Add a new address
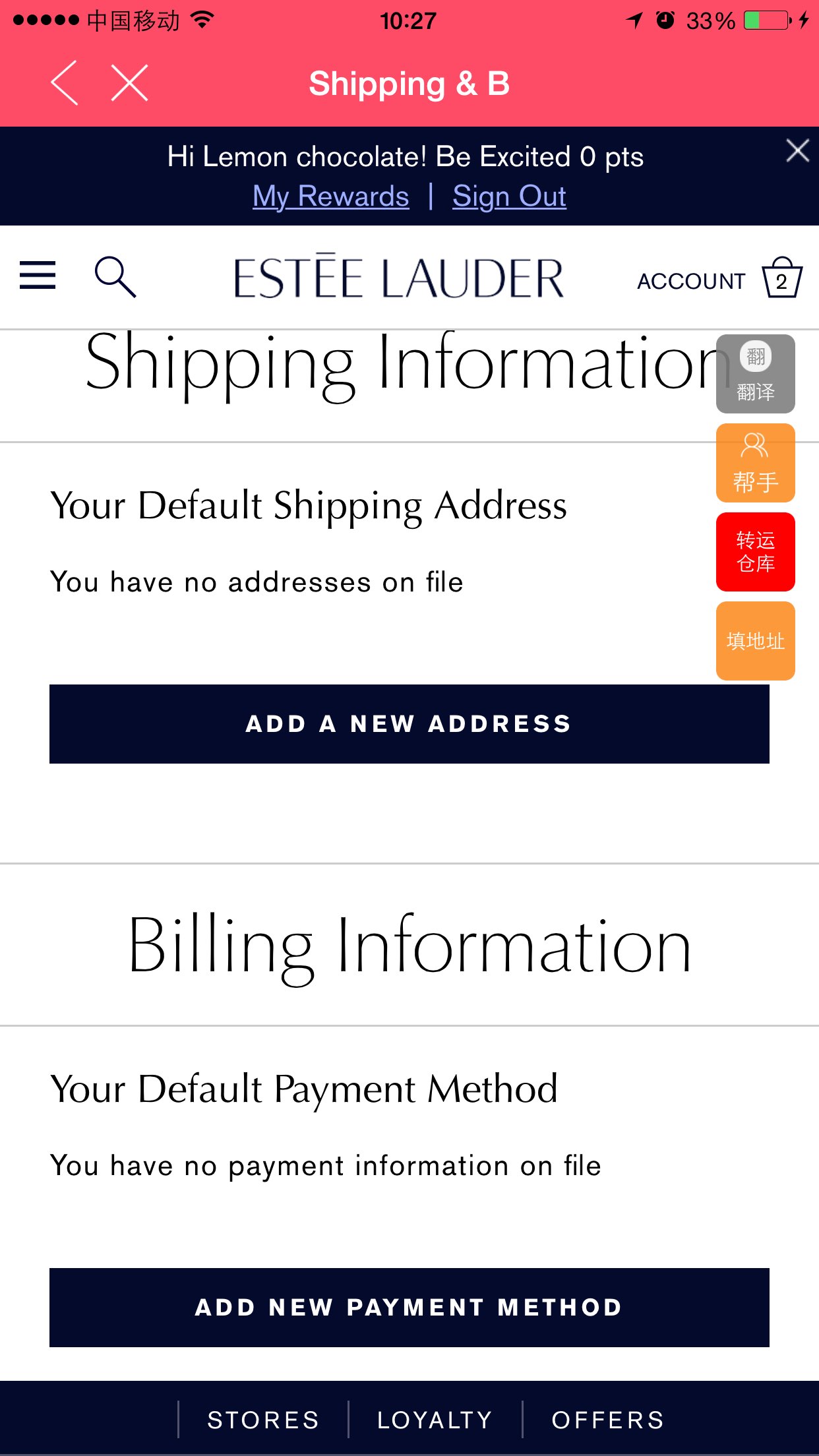This screenshot has width=819, height=1456. click(409, 724)
